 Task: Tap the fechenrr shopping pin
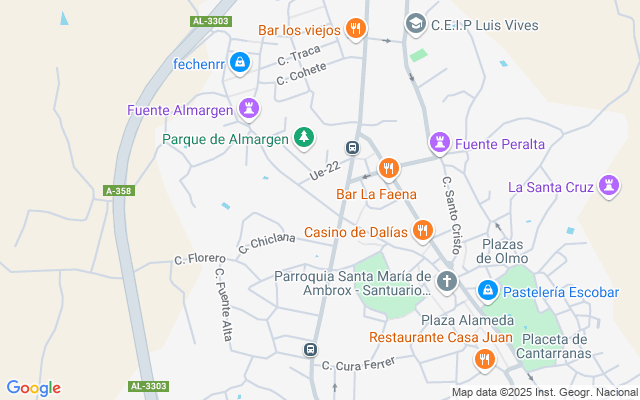(239, 64)
